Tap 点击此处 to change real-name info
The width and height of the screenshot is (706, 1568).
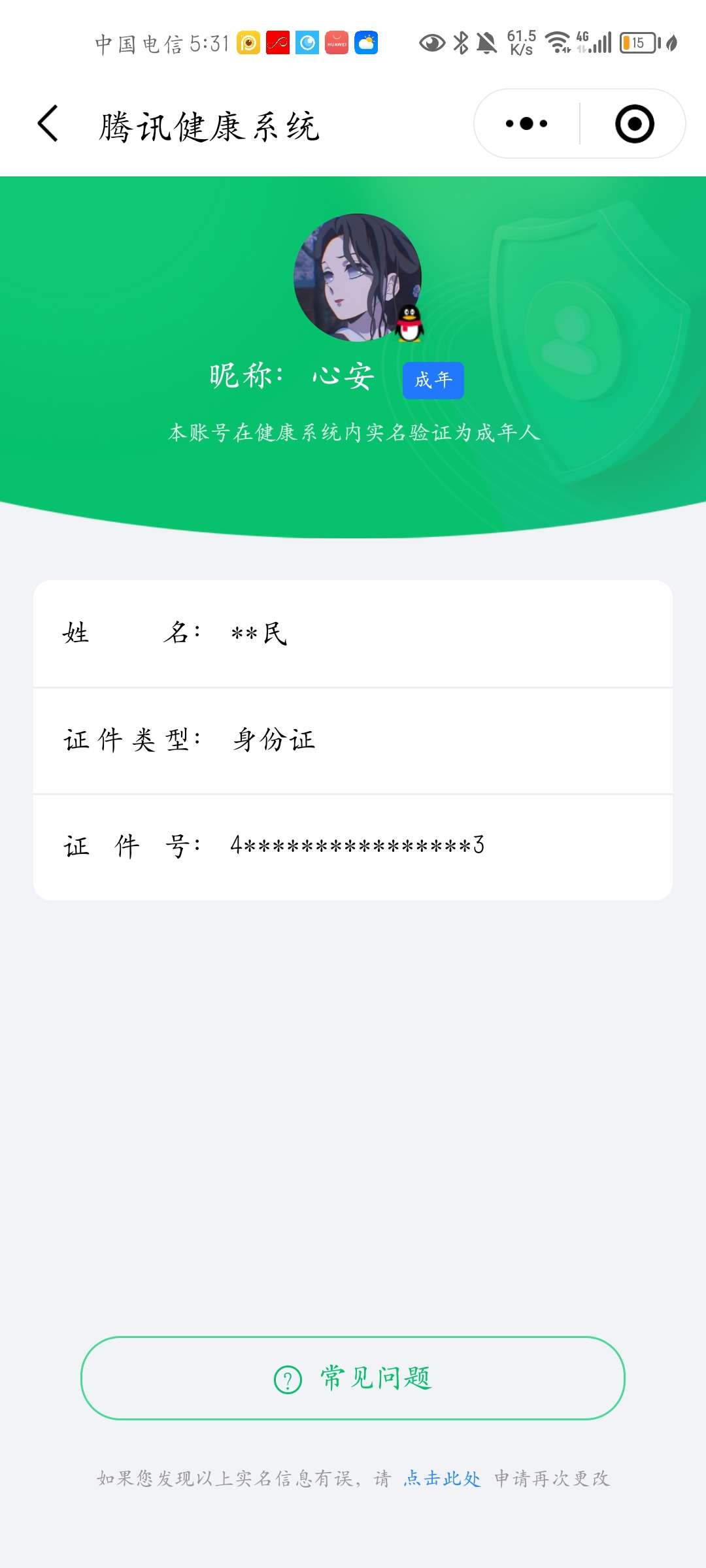[443, 1478]
